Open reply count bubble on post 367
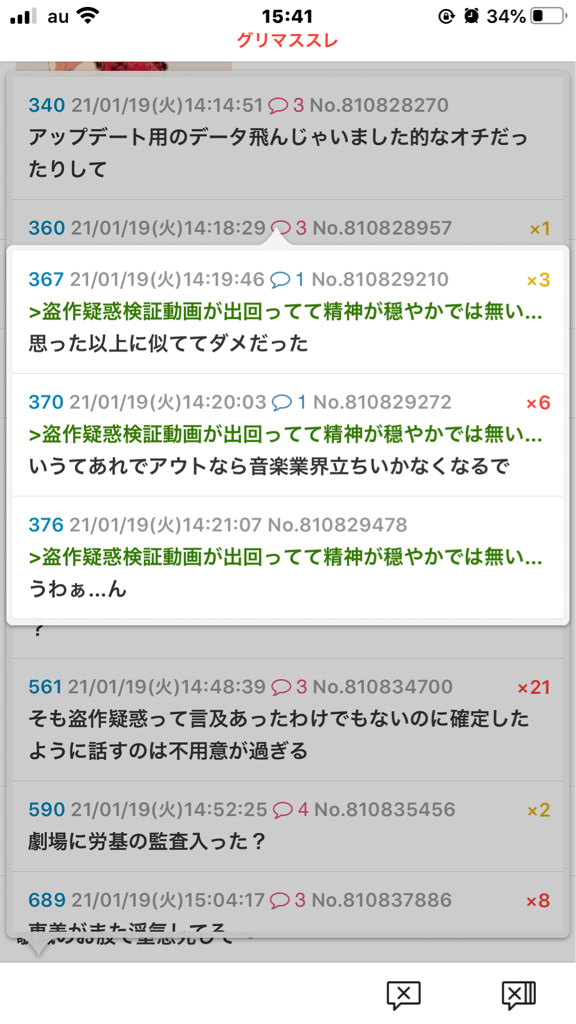 click(x=287, y=280)
